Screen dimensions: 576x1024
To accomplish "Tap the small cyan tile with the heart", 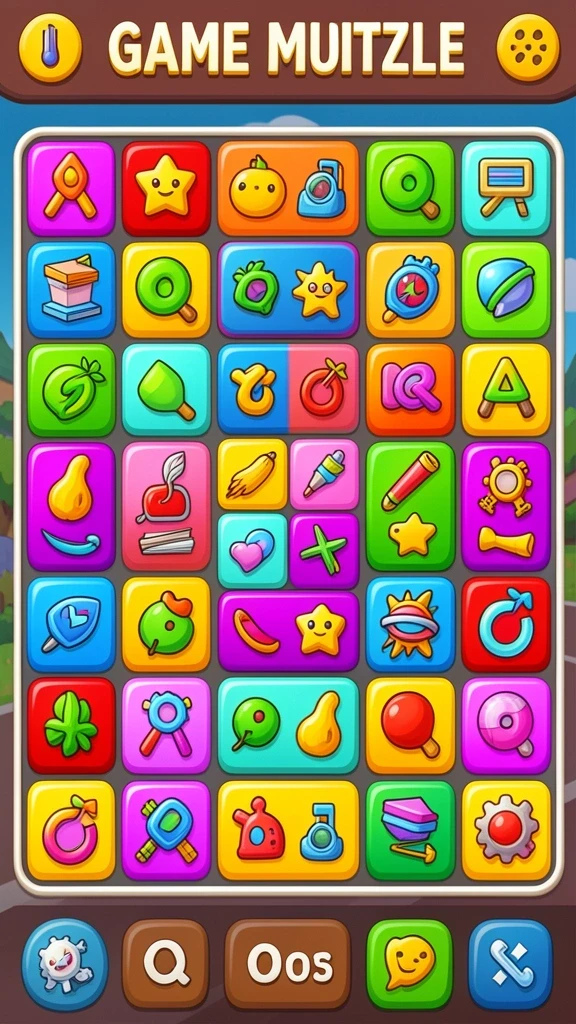I will click(252, 550).
